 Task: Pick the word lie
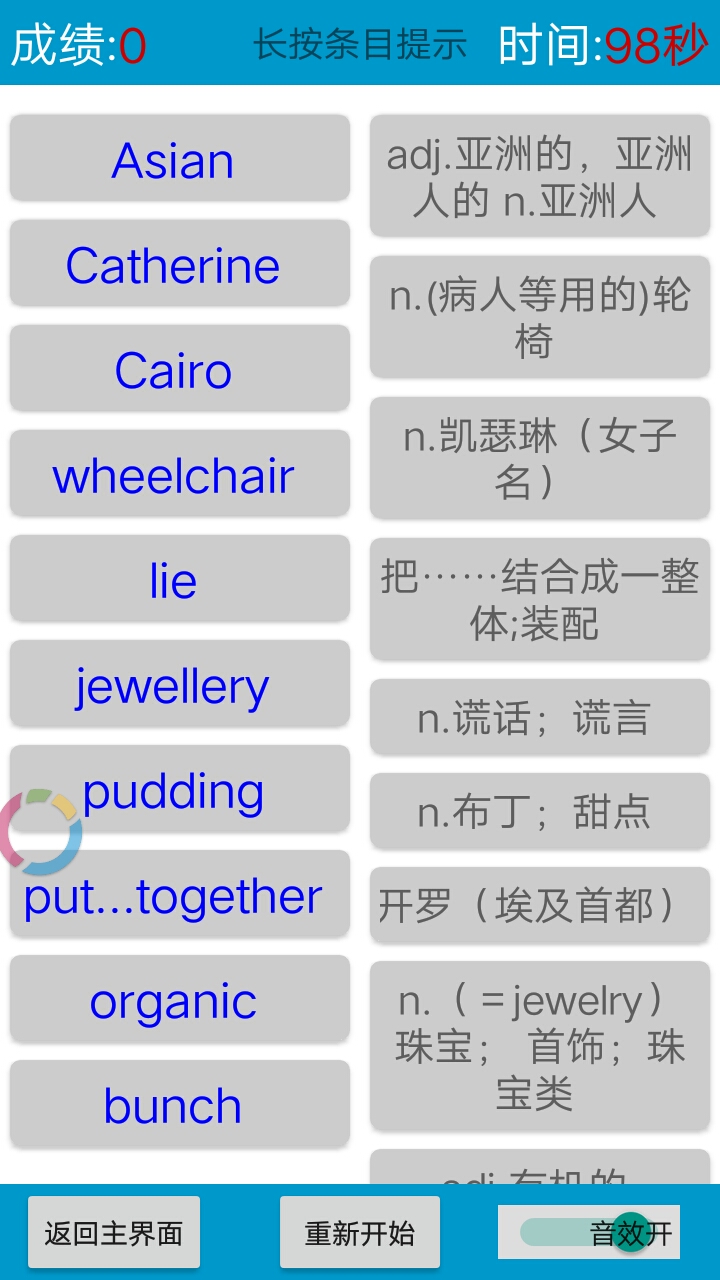tap(180, 579)
